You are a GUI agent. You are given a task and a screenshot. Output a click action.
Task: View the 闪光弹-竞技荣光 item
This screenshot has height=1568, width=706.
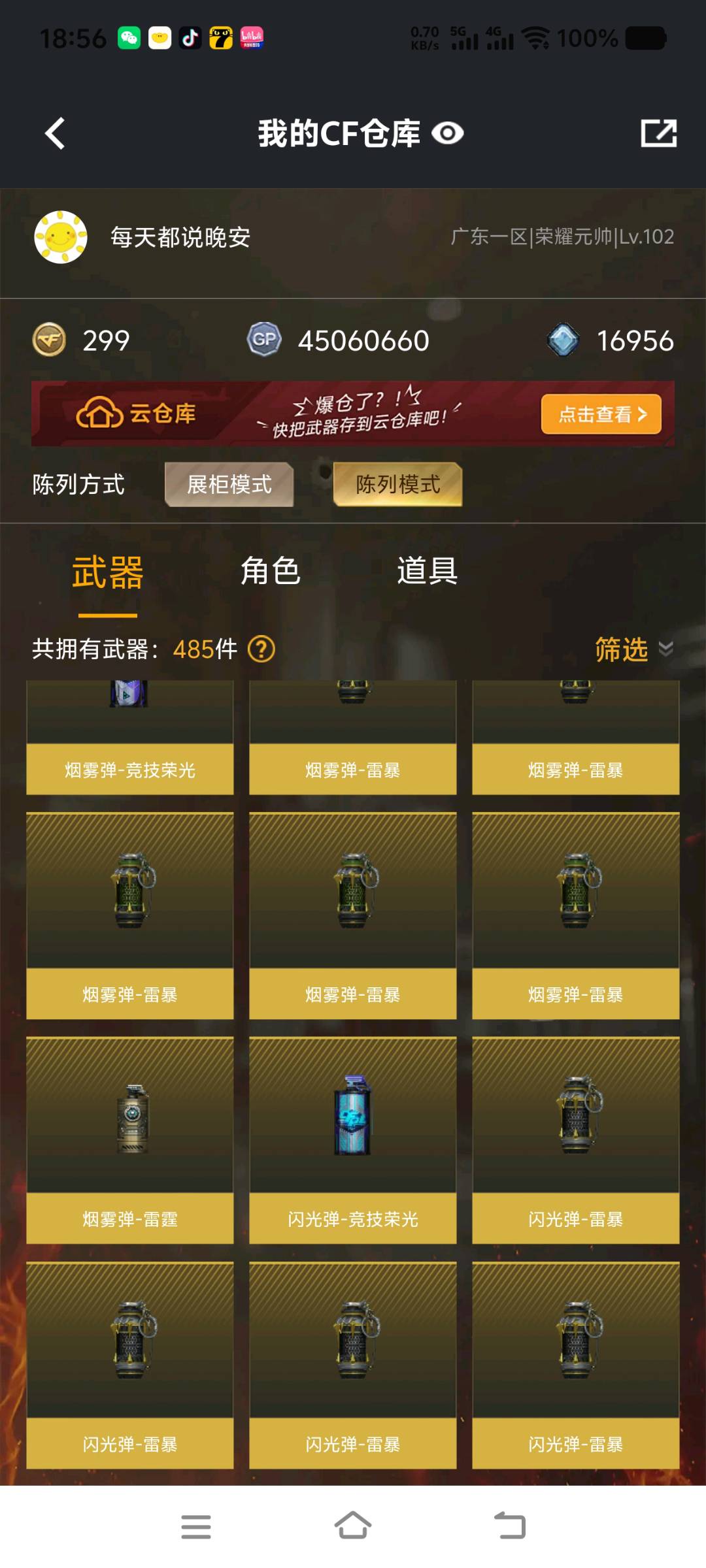(352, 1140)
